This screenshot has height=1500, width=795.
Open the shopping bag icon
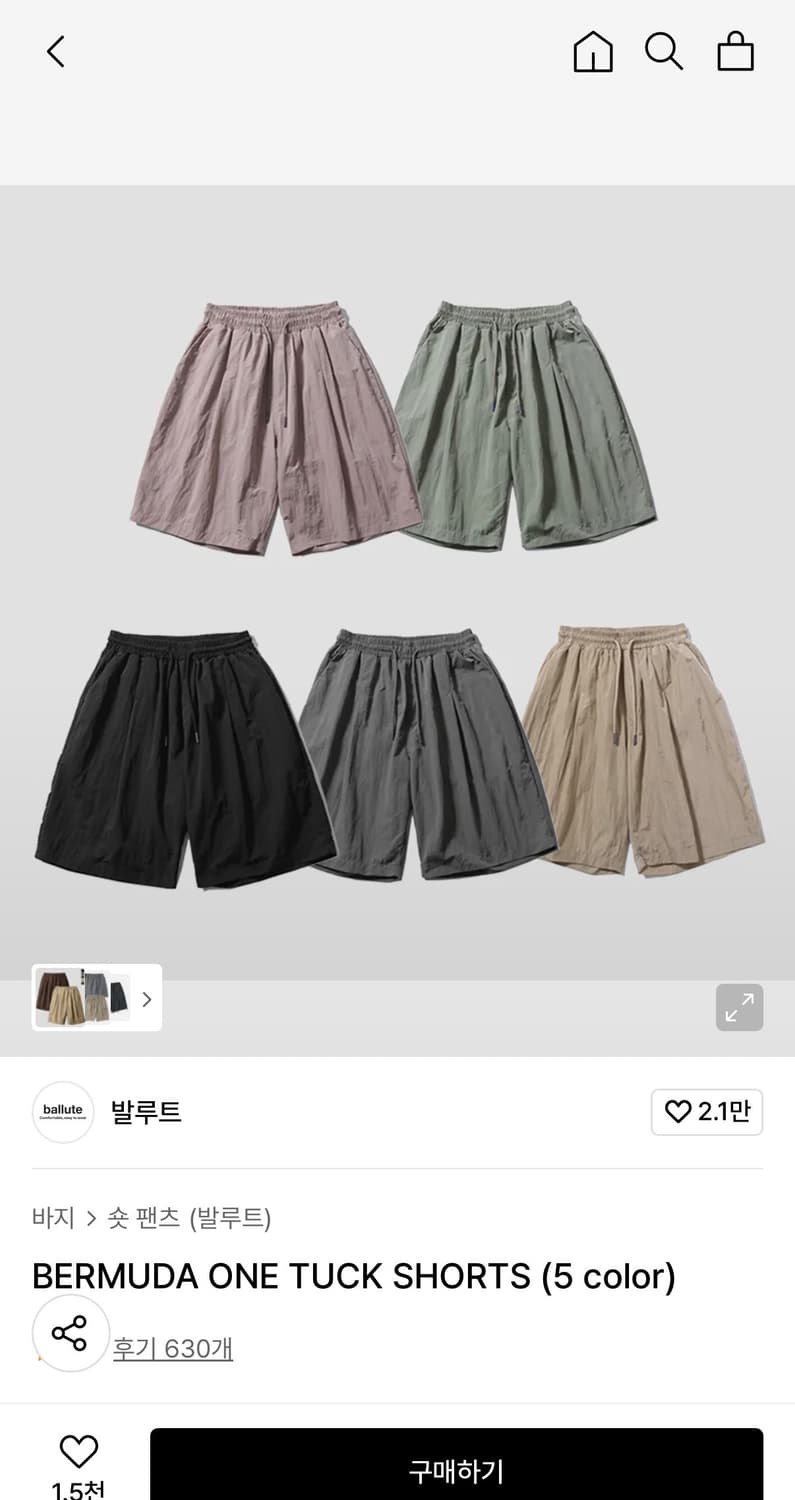point(736,51)
